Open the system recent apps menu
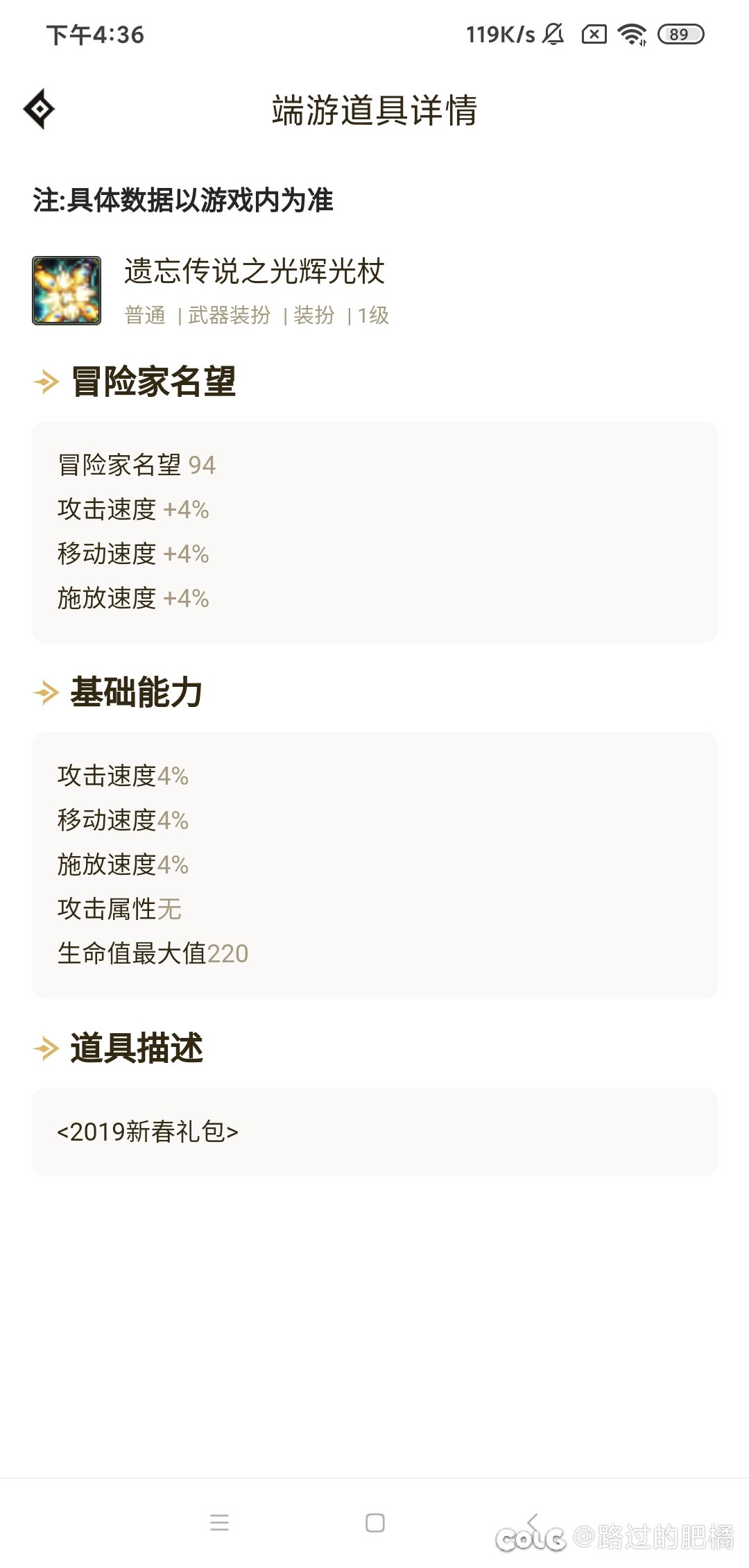The height and width of the screenshot is (1568, 749). pos(219,1522)
